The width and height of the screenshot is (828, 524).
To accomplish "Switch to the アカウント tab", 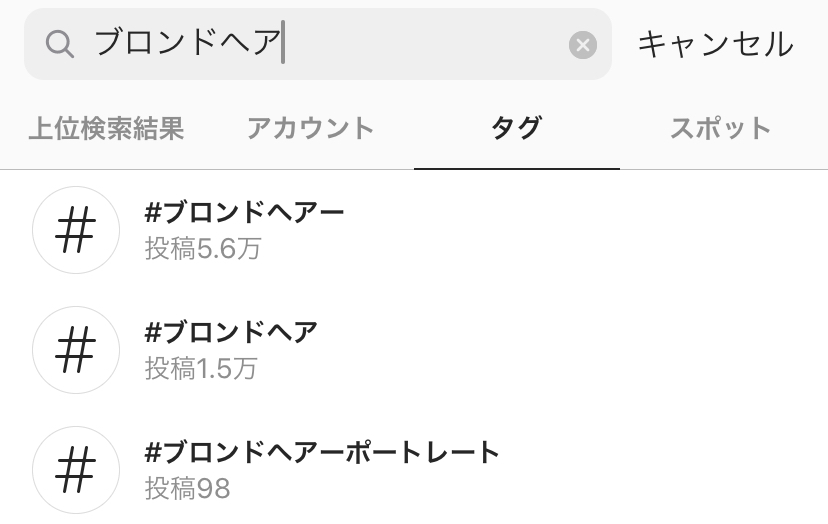I will (310, 129).
